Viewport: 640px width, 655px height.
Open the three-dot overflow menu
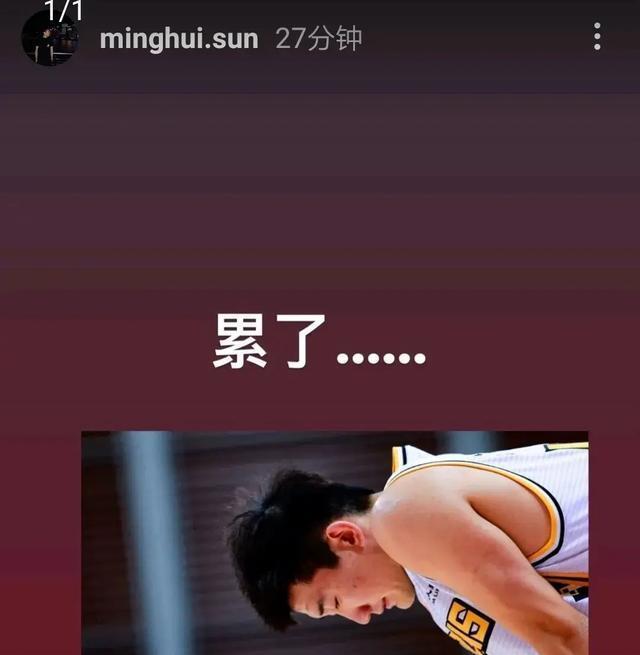597,38
